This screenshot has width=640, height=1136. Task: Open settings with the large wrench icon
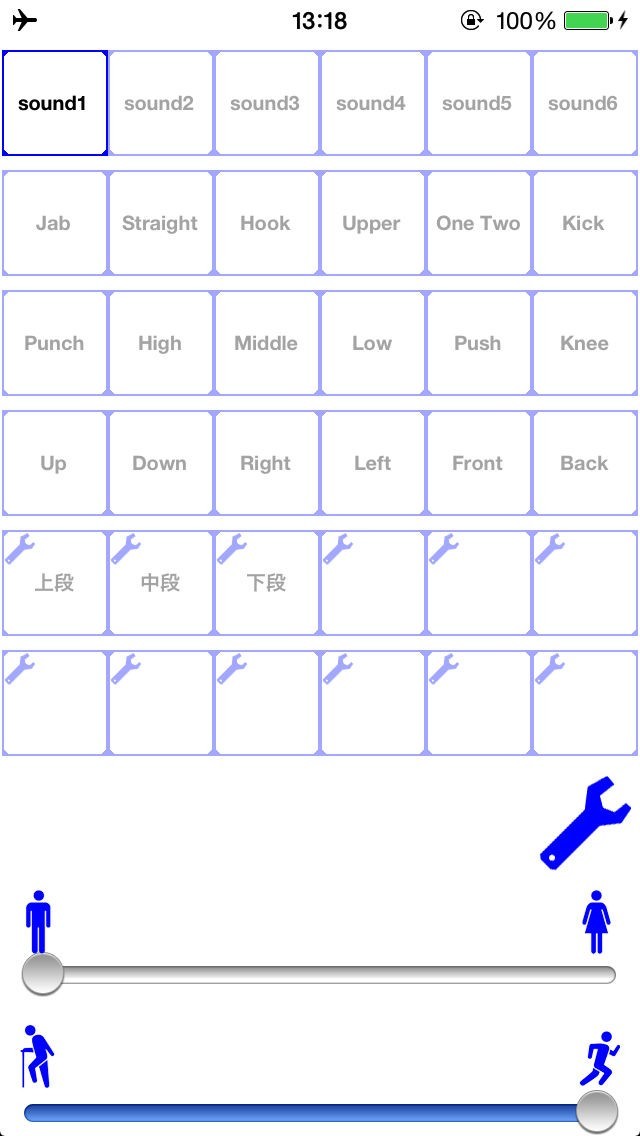(586, 822)
